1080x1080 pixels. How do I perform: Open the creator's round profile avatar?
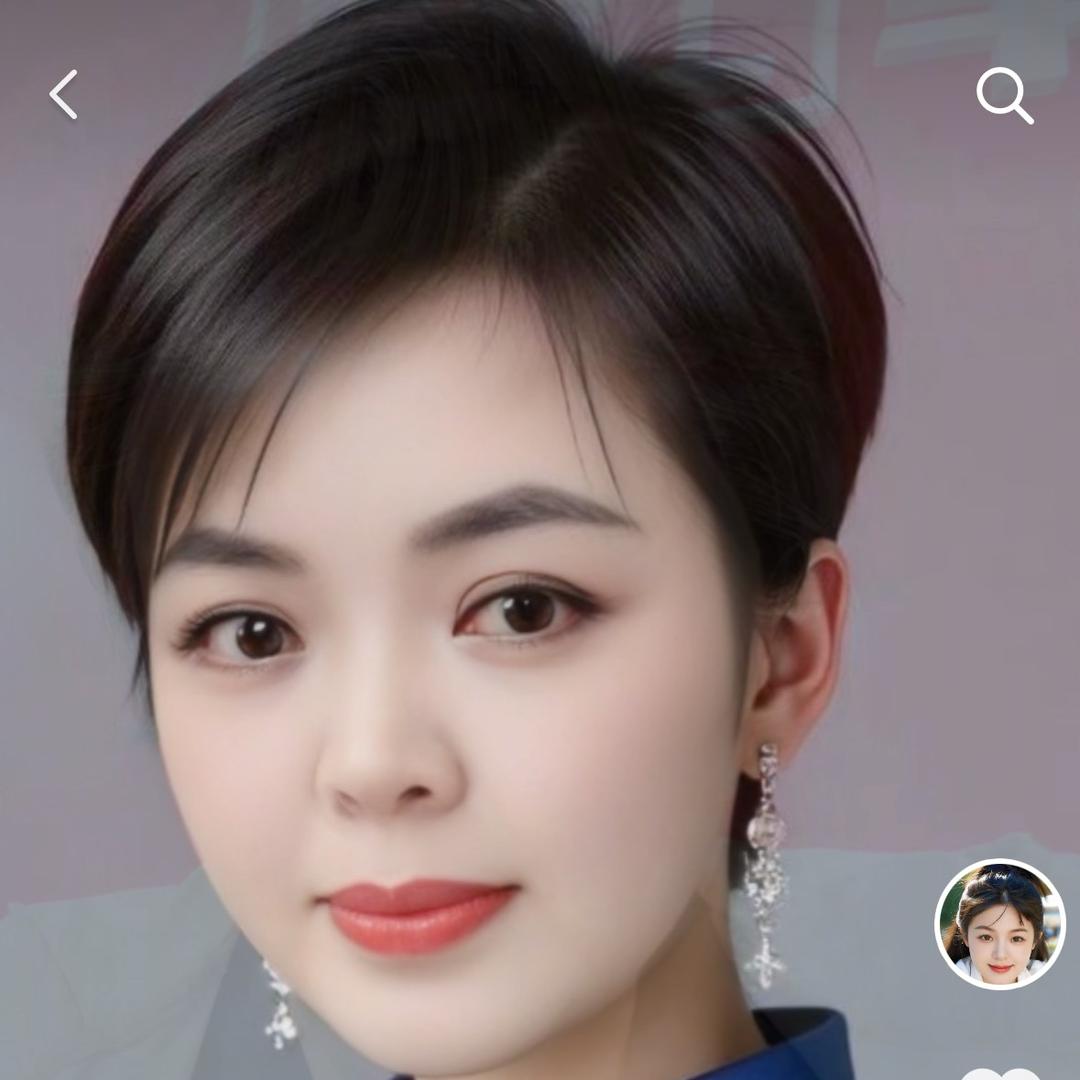[999, 924]
